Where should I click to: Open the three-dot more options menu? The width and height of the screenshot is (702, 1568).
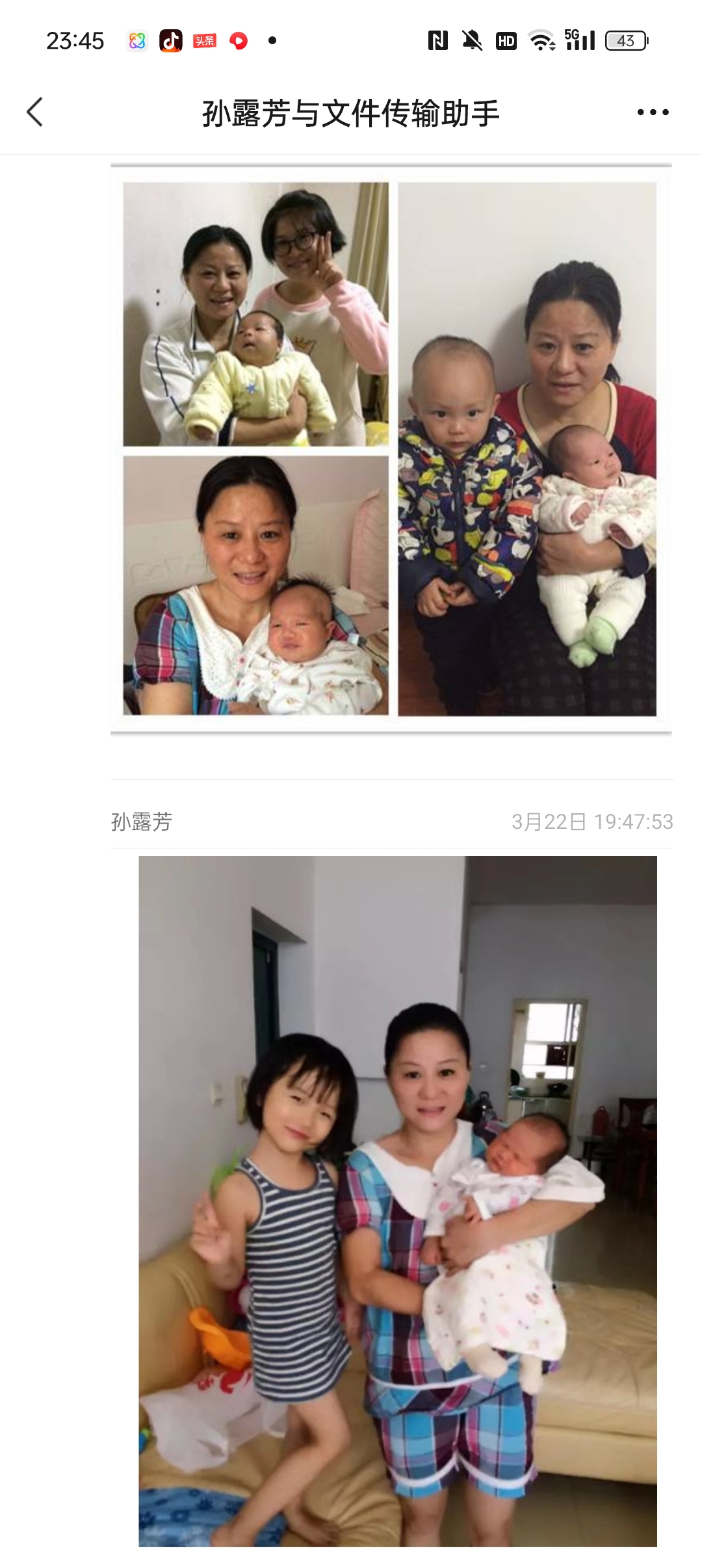pos(653,112)
